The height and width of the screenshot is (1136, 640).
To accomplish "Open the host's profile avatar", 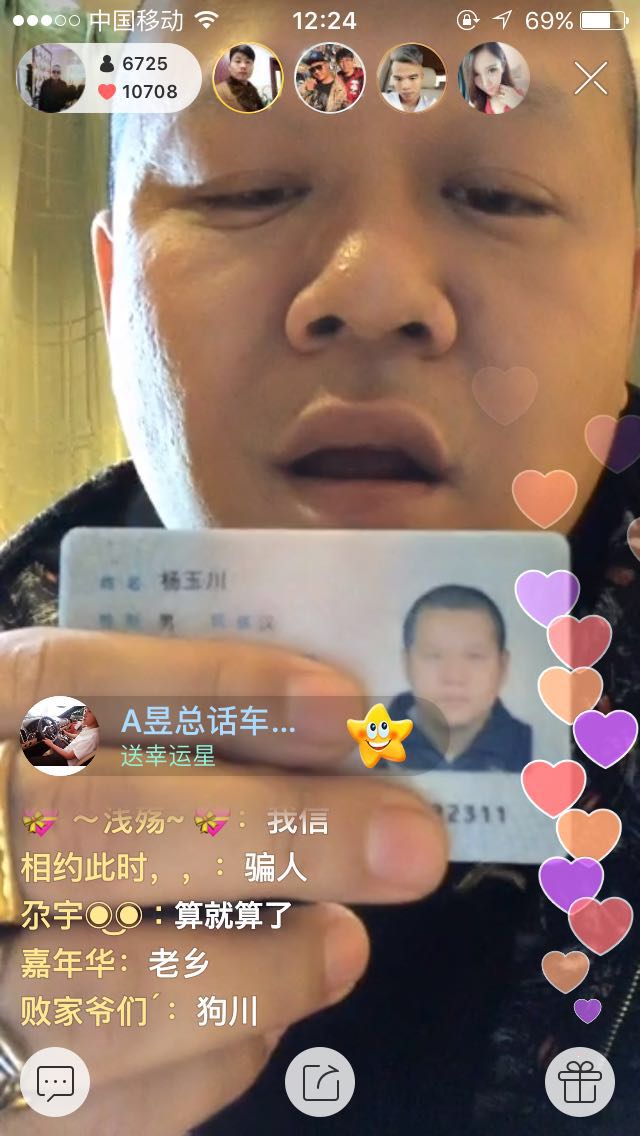I will [x=50, y=78].
